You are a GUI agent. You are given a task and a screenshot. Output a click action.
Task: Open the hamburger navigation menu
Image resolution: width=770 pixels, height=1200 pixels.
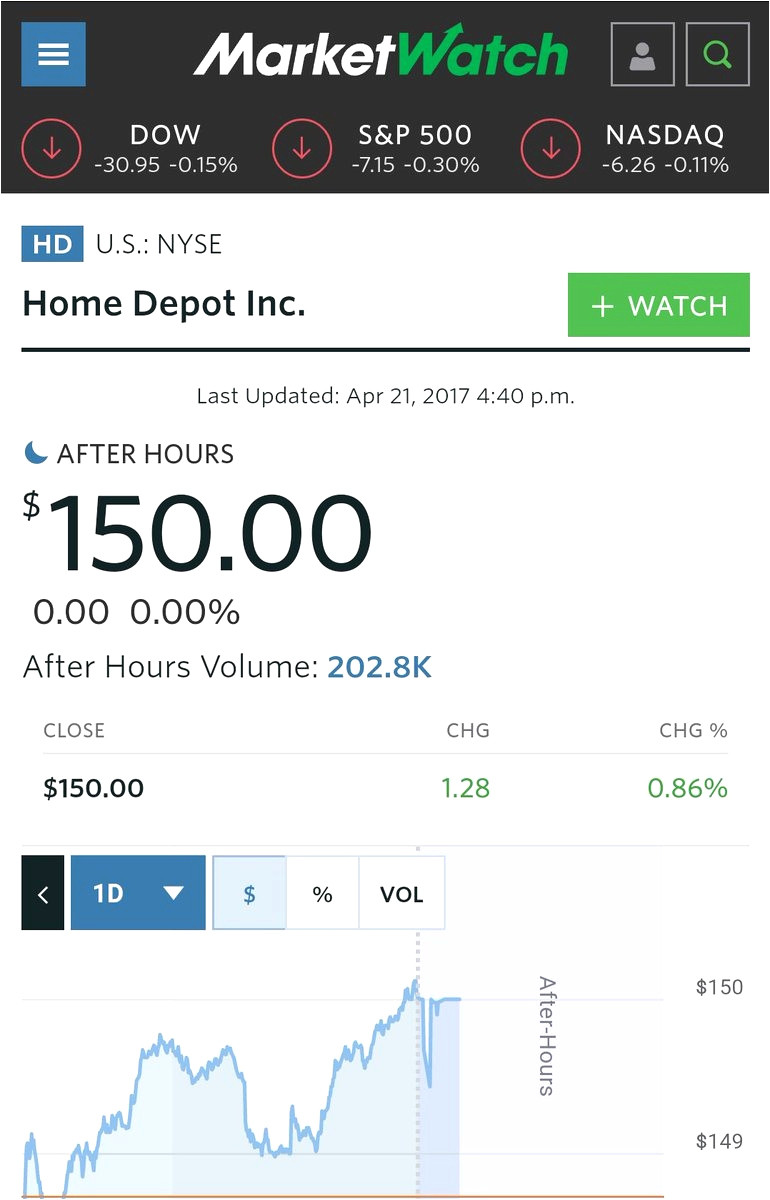tap(53, 54)
